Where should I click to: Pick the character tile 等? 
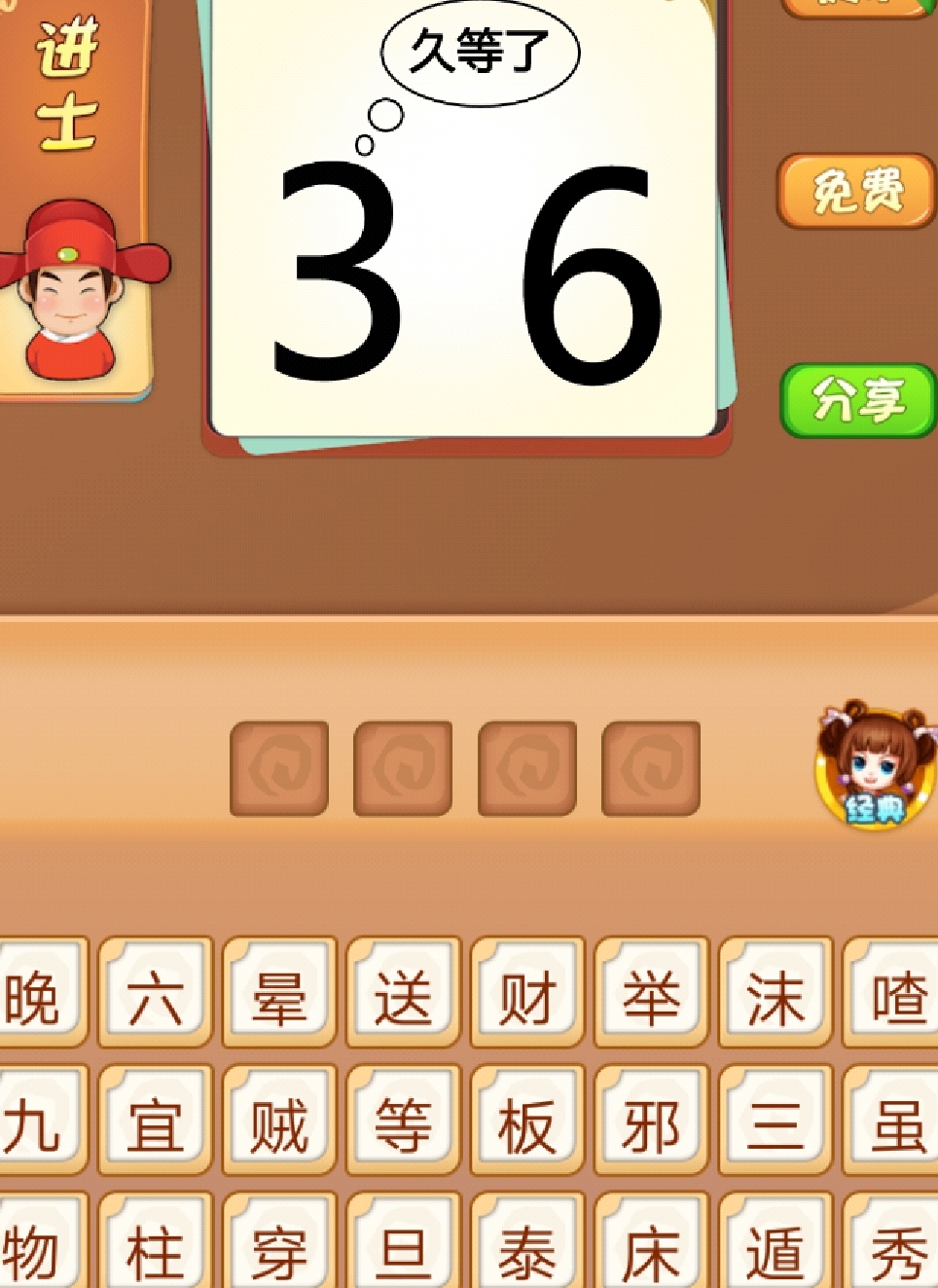(404, 1122)
